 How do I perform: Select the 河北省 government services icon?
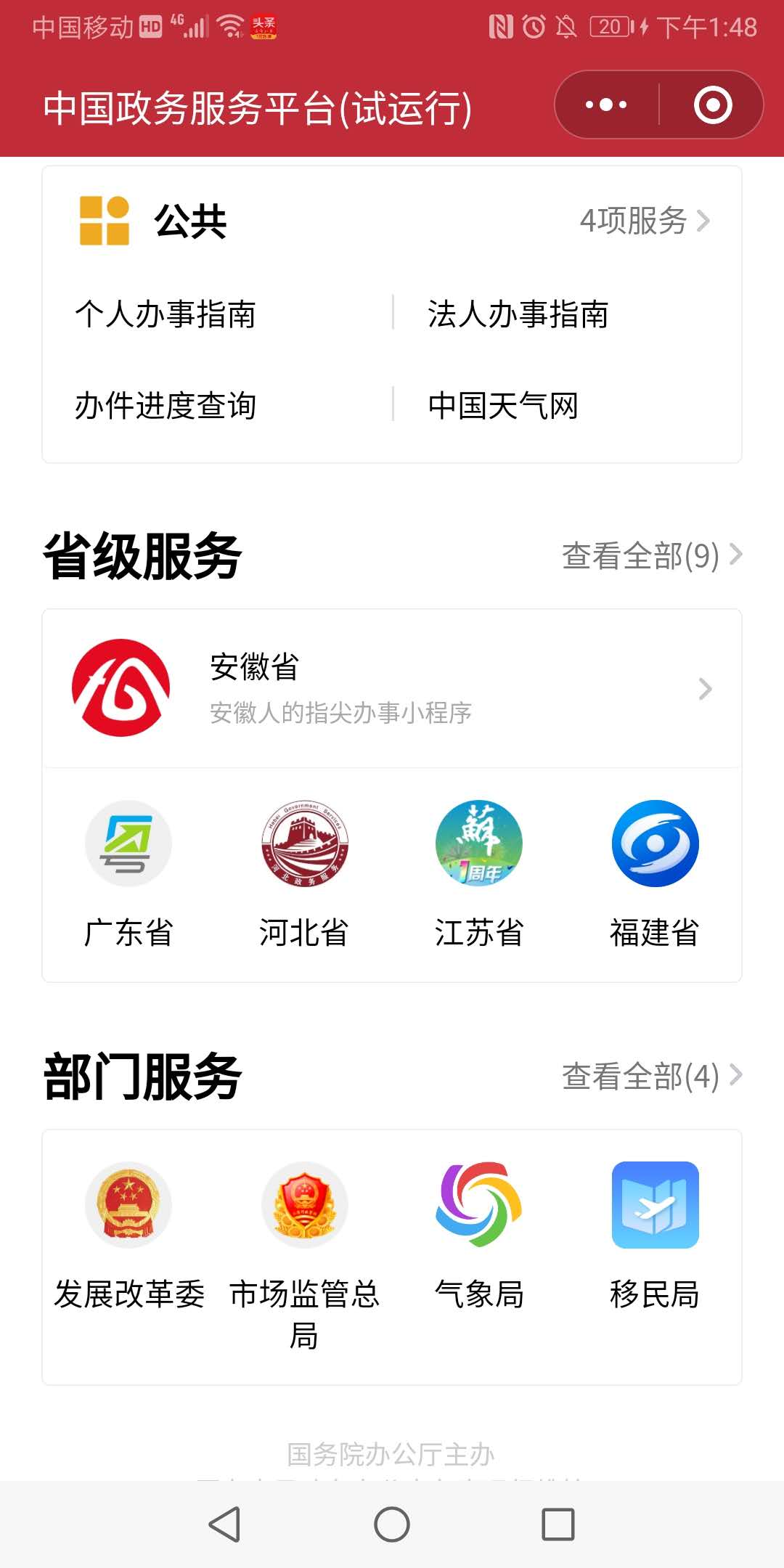point(303,844)
